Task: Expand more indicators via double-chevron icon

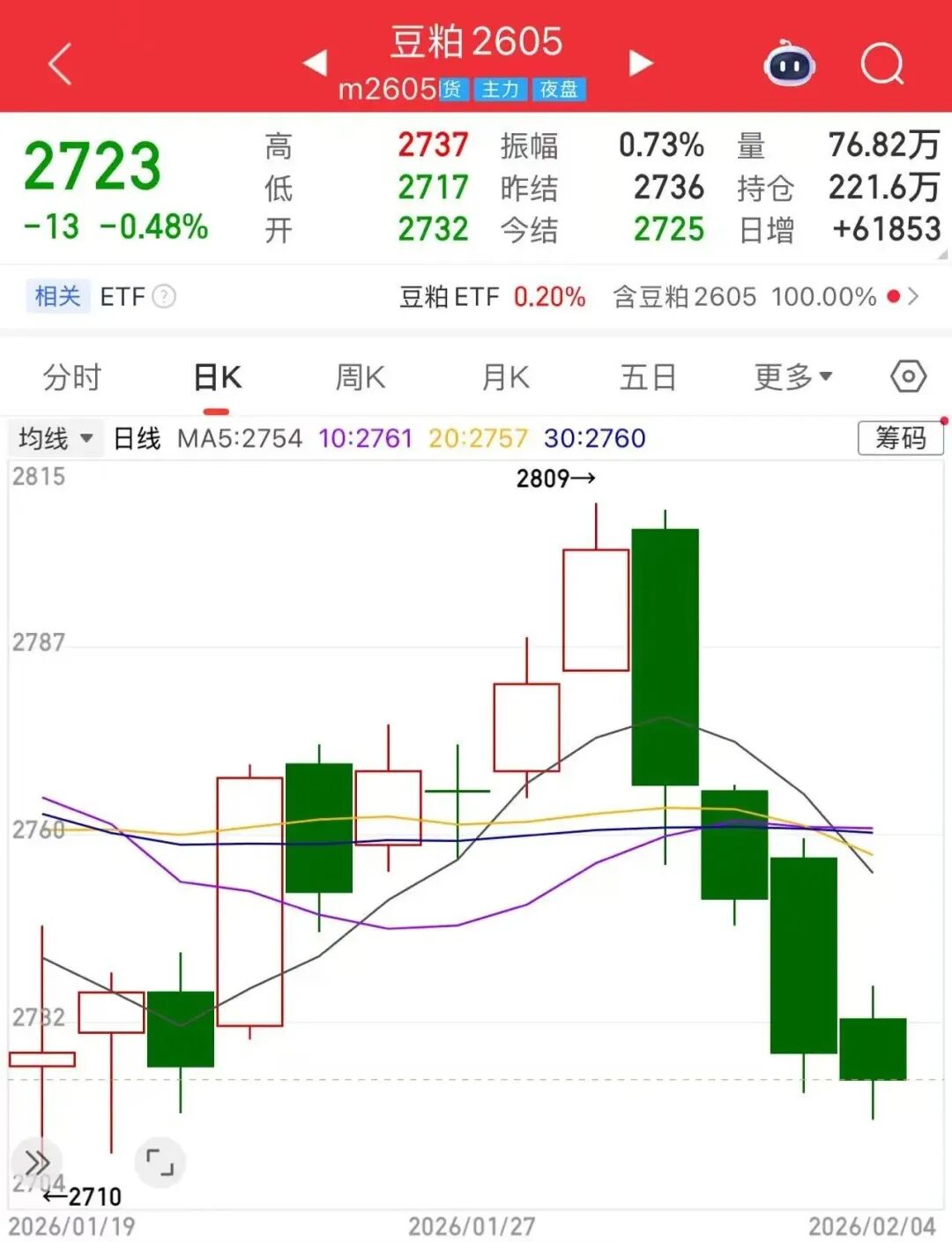Action: point(35,1162)
